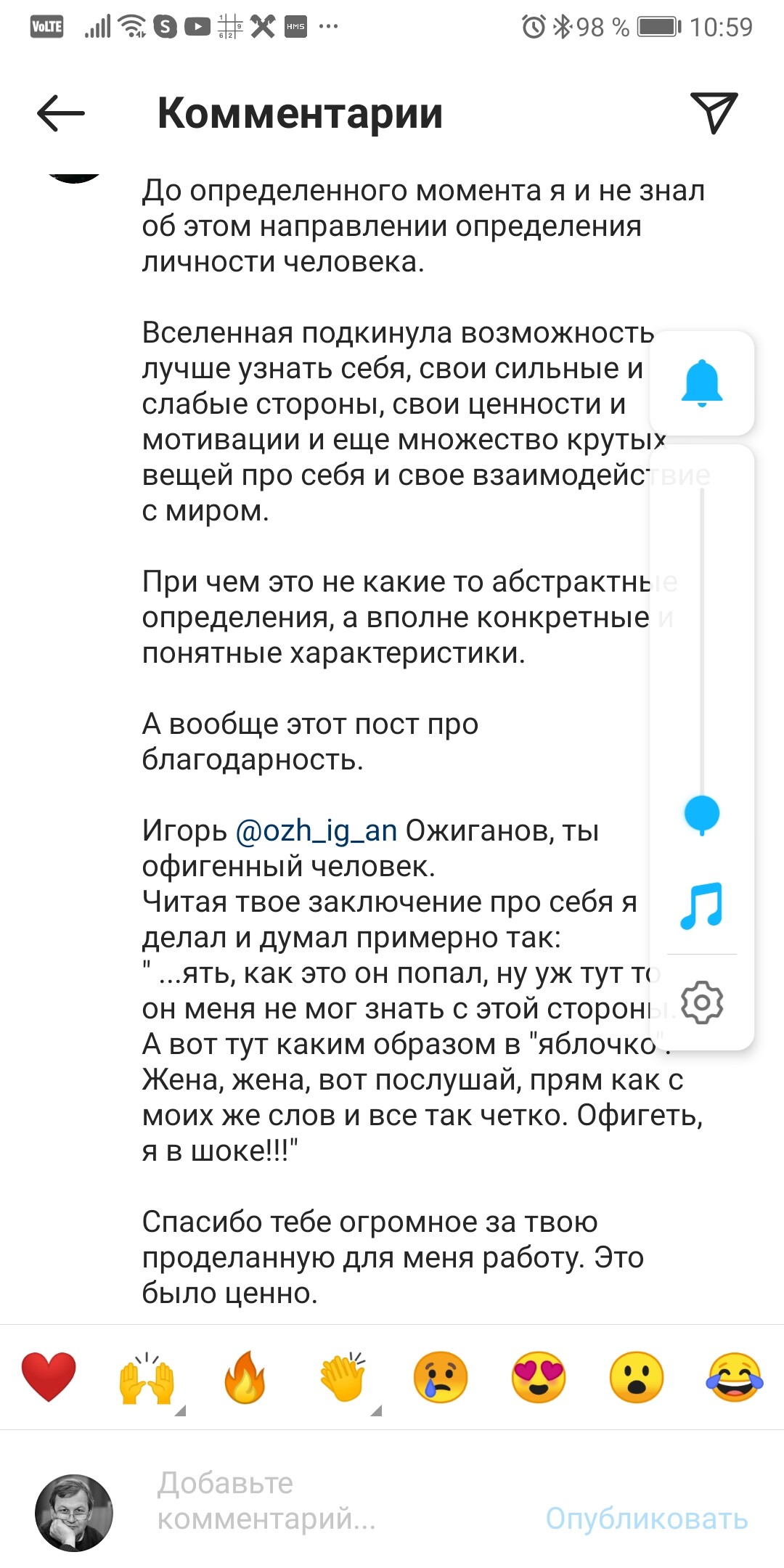This screenshot has height=1568, width=784.
Task: Tap the Опубликовать button
Action: pyautogui.click(x=646, y=1518)
